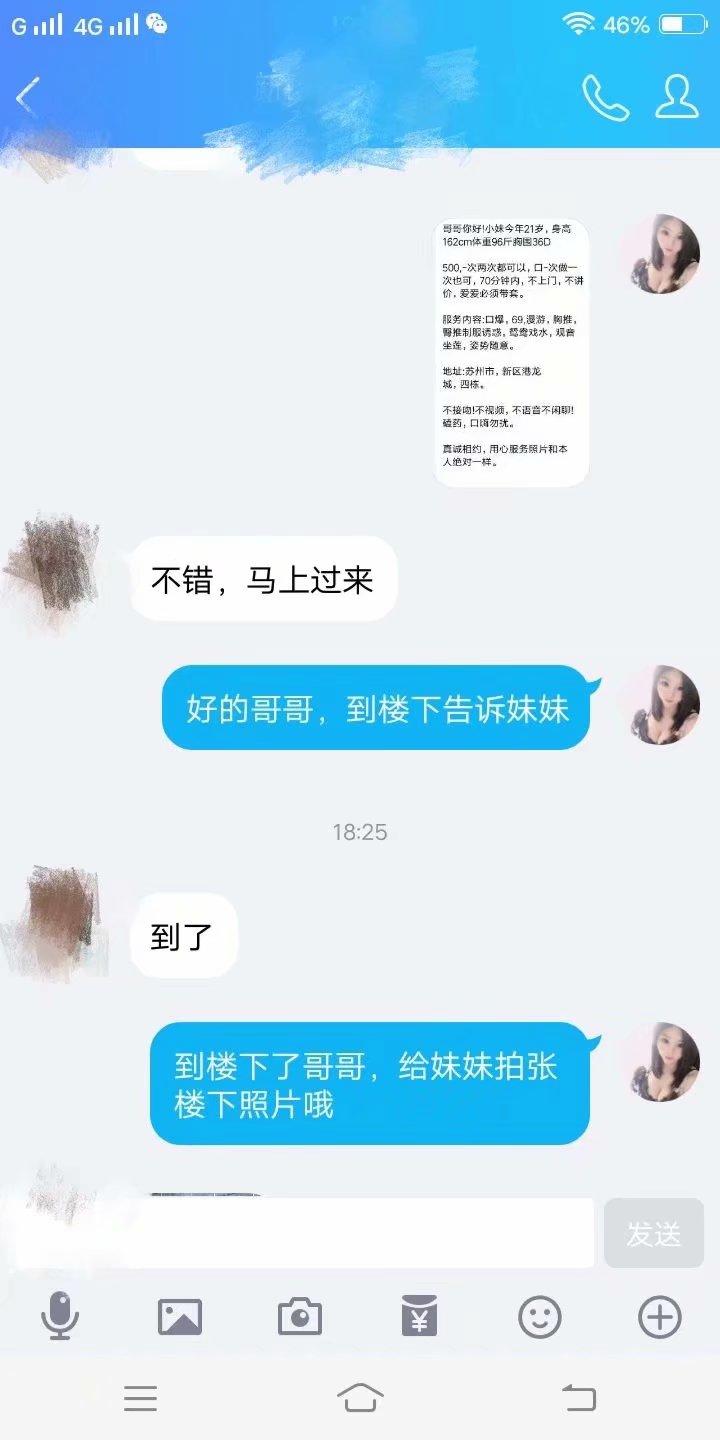The image size is (720, 1440).
Task: Select the voice message microphone icon
Action: [x=60, y=1318]
